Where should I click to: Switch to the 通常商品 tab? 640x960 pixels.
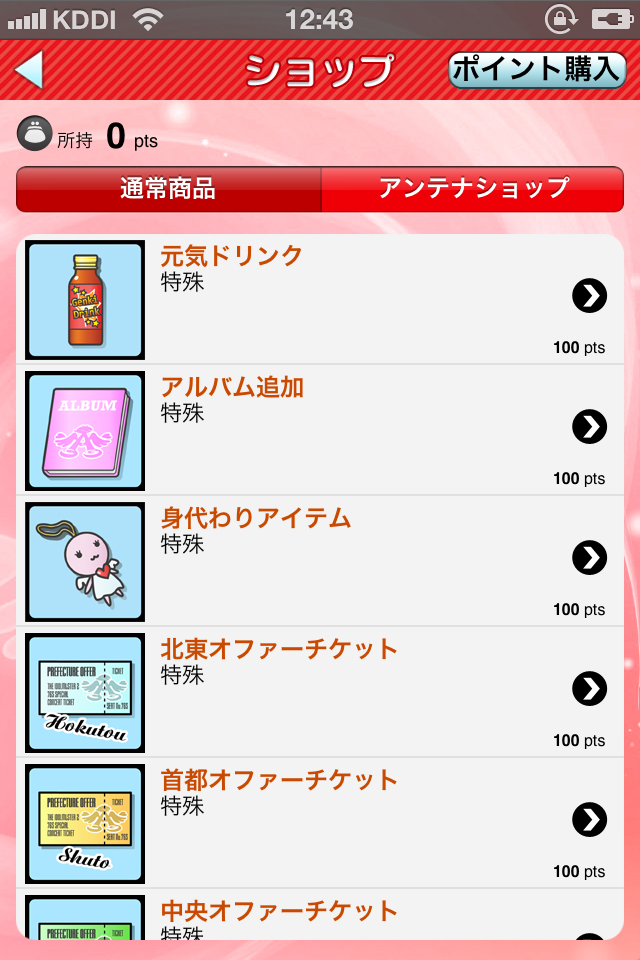(168, 189)
